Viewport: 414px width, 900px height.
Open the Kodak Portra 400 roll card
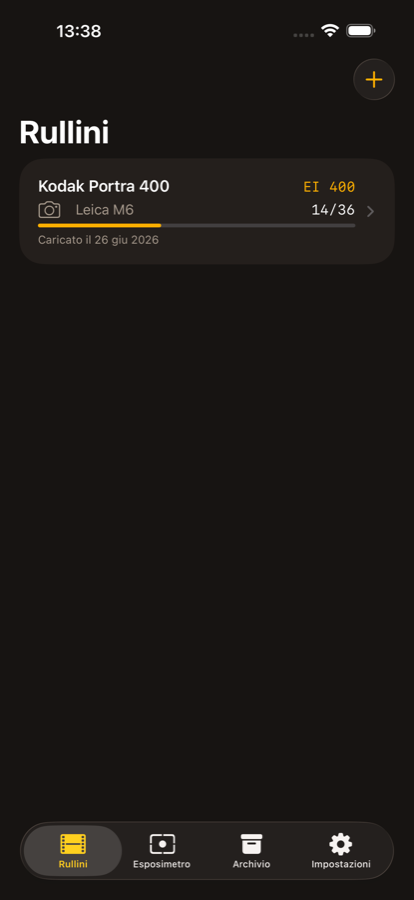(207, 211)
